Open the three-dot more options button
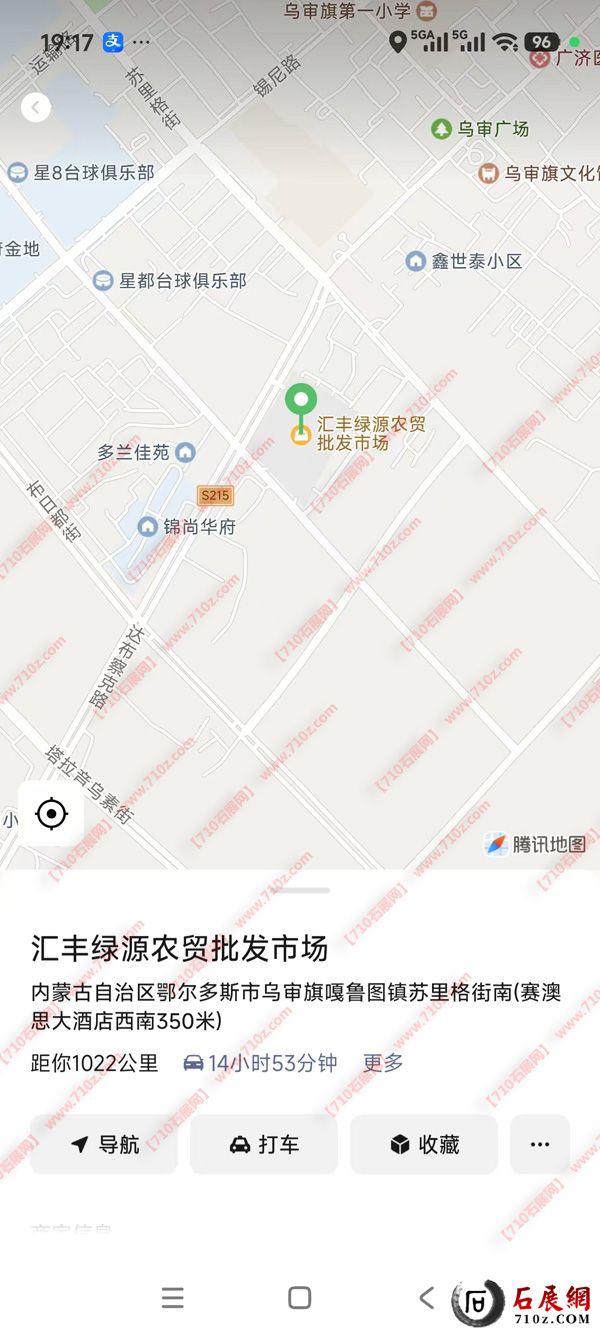This screenshot has width=600, height=1335. [540, 1145]
